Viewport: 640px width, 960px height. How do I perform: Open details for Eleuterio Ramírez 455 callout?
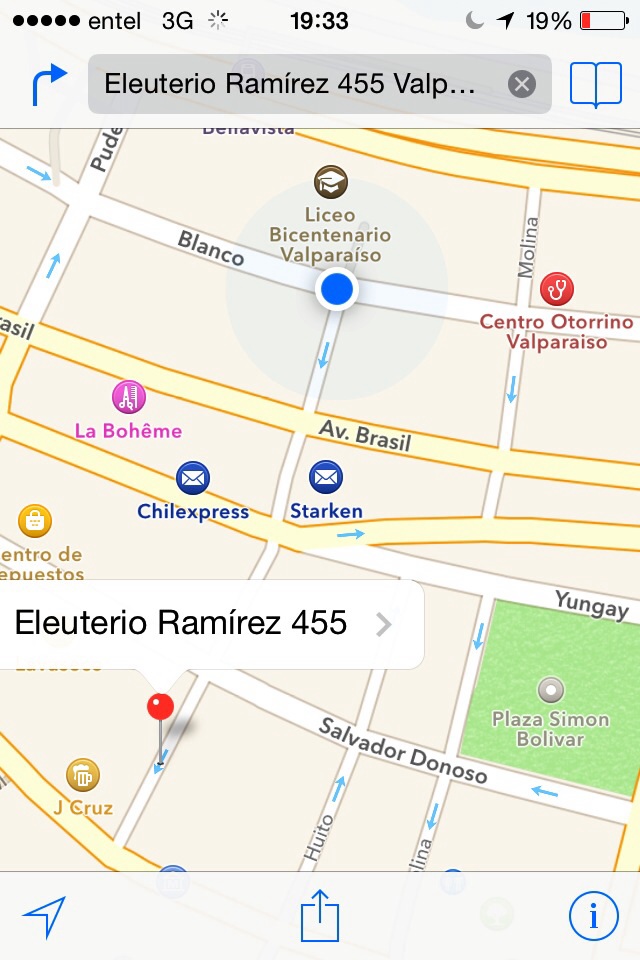pos(383,625)
